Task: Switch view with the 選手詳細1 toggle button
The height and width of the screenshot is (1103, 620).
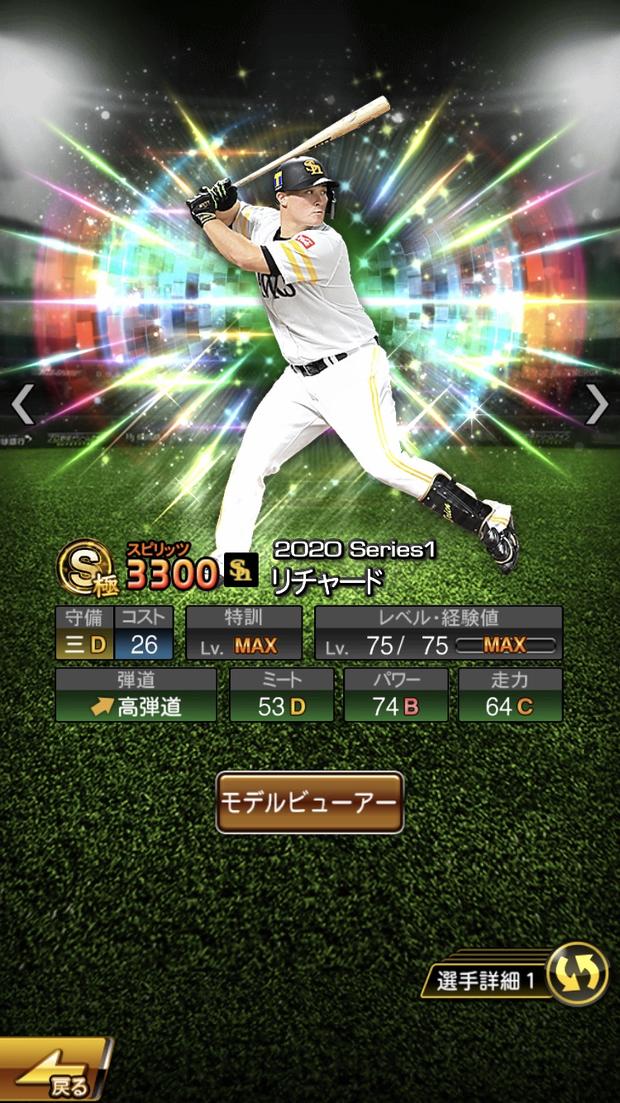Action: click(x=577, y=974)
